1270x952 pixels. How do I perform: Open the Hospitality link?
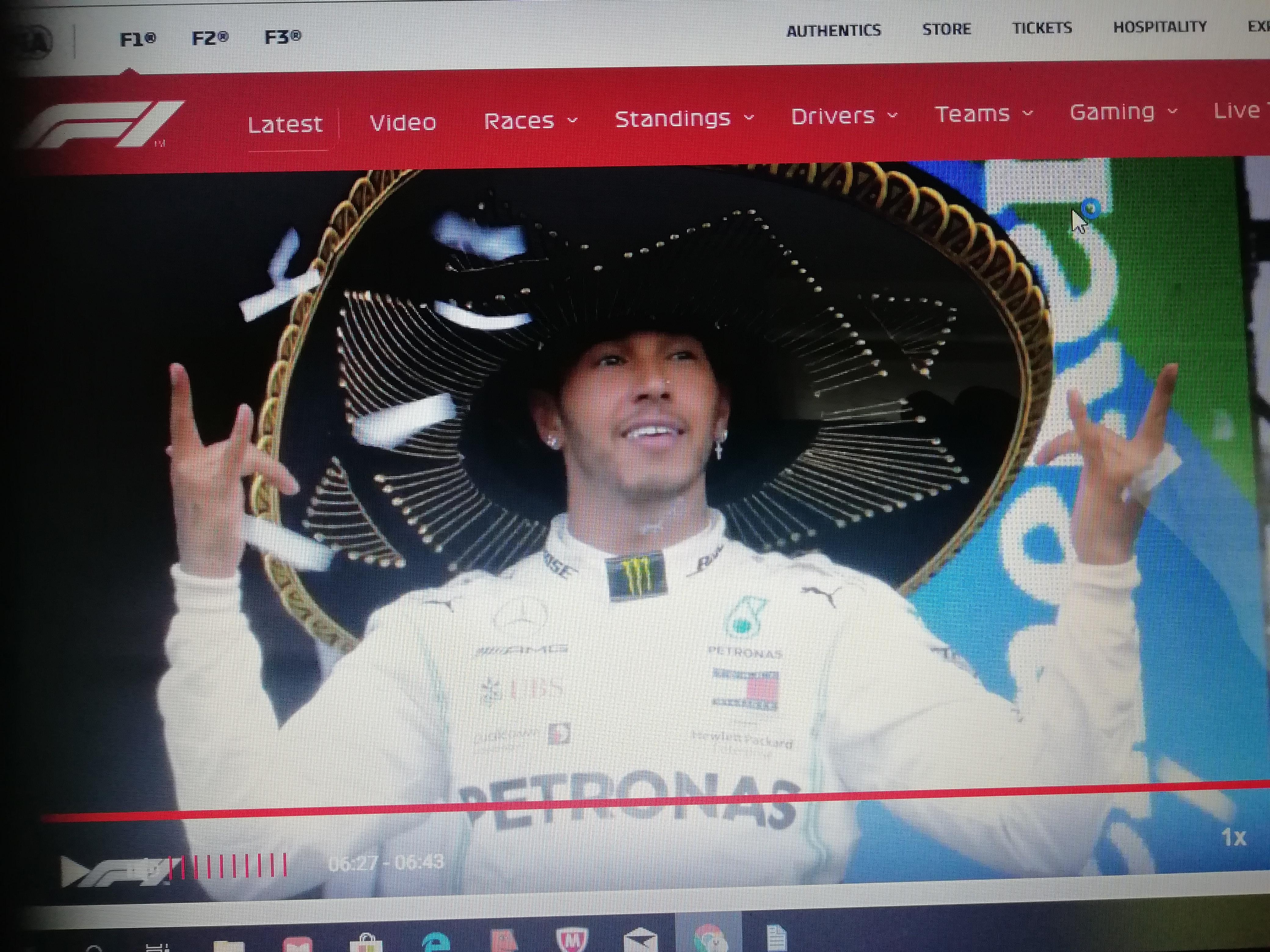[x=1160, y=27]
